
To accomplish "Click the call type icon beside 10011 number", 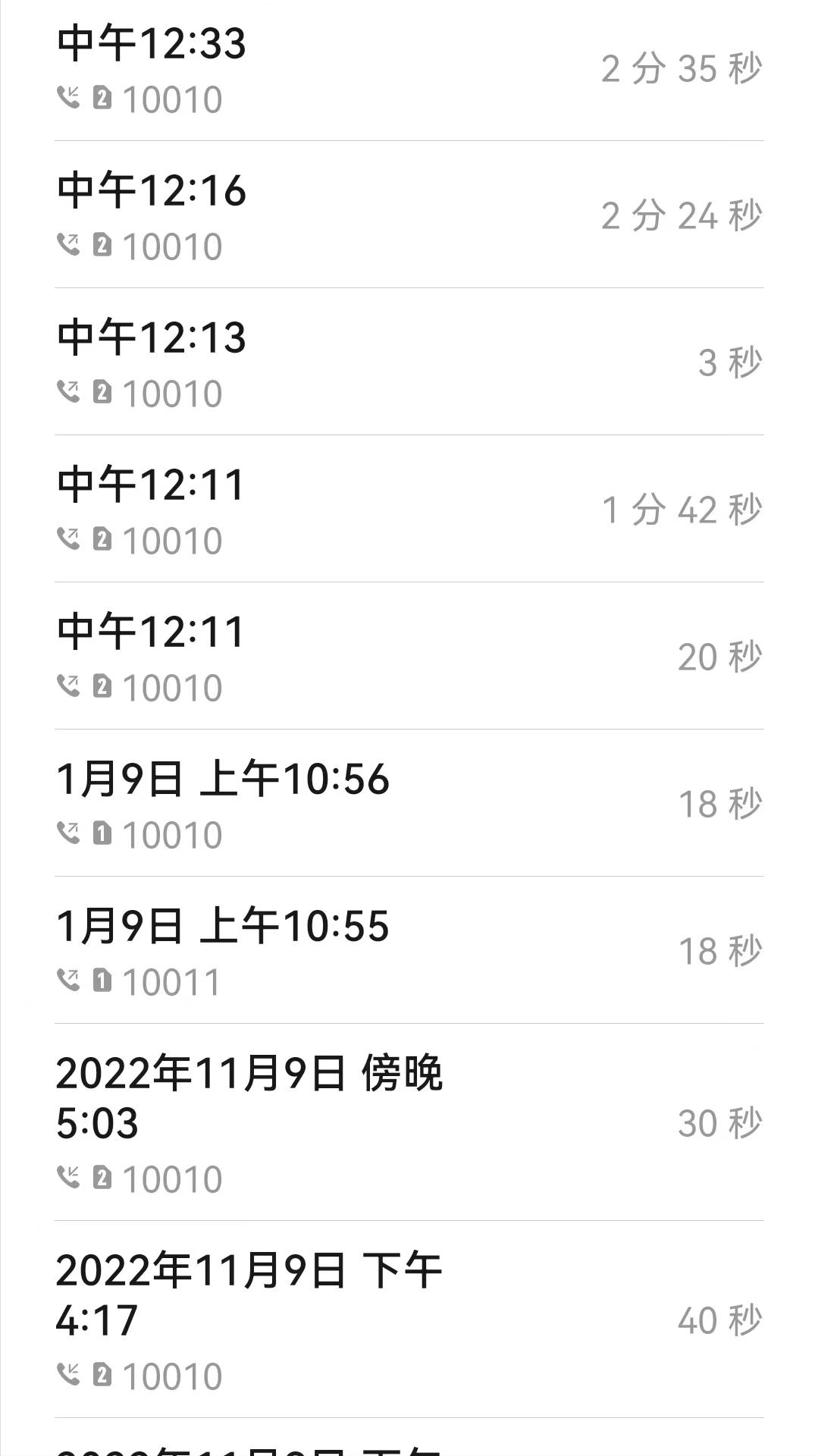I will coord(71,983).
